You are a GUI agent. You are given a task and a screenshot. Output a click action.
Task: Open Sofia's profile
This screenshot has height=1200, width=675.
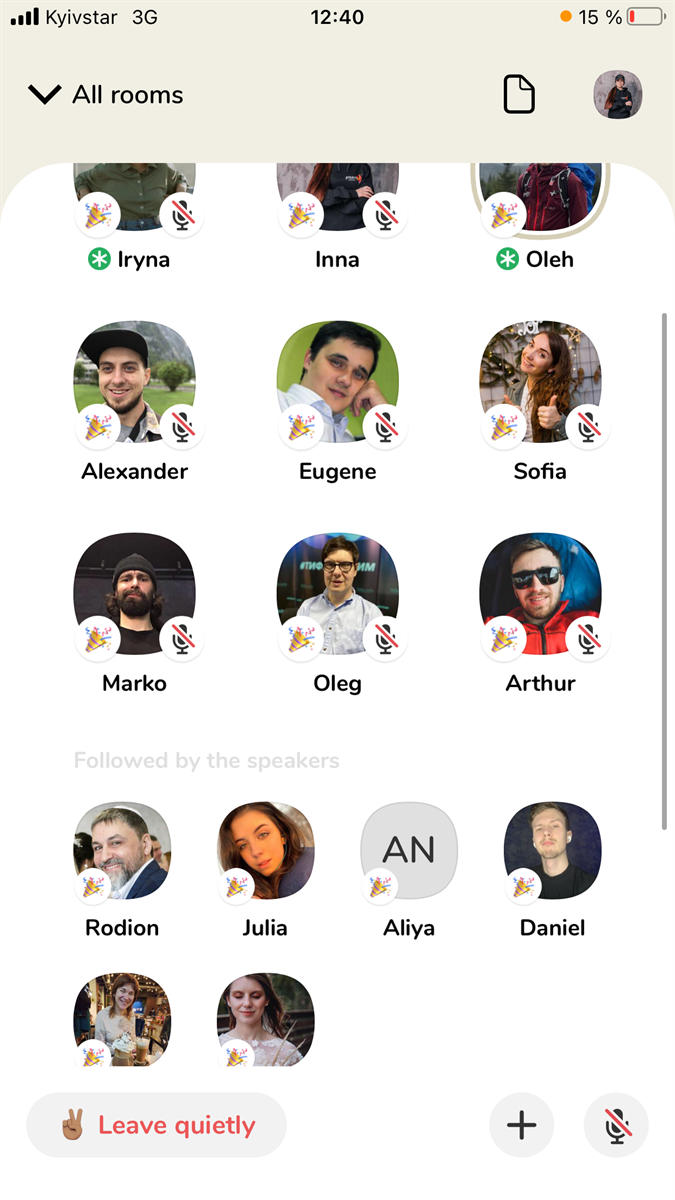[x=540, y=382]
